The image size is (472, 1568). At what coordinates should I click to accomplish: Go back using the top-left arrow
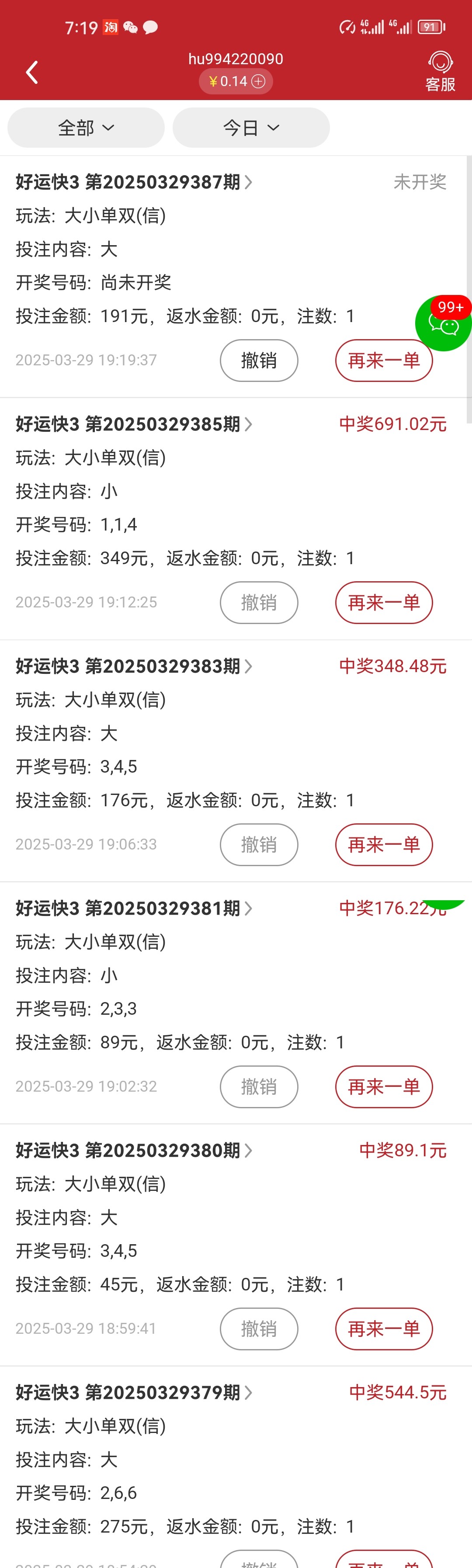[32, 73]
